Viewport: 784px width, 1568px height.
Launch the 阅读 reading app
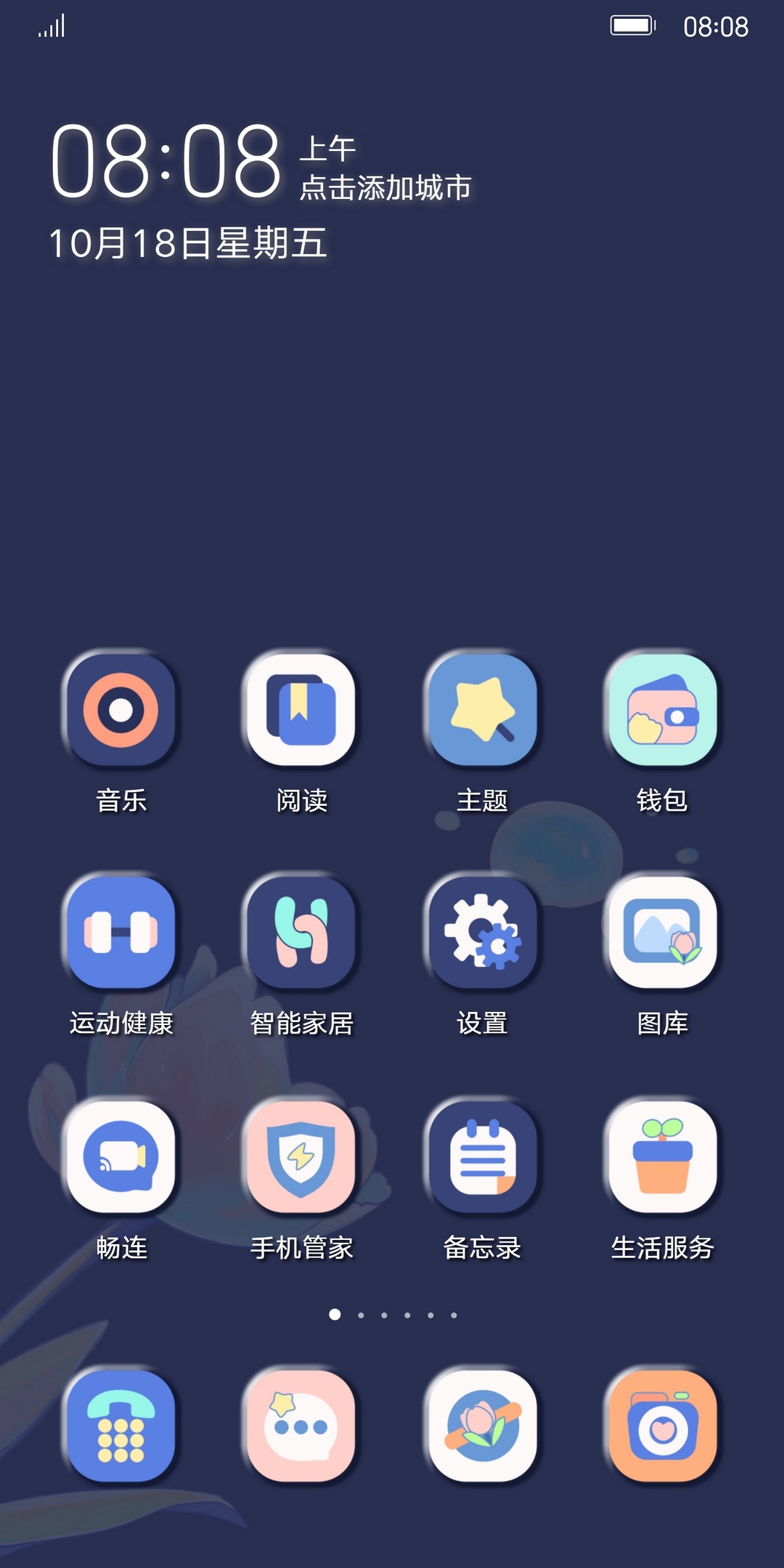click(x=301, y=710)
